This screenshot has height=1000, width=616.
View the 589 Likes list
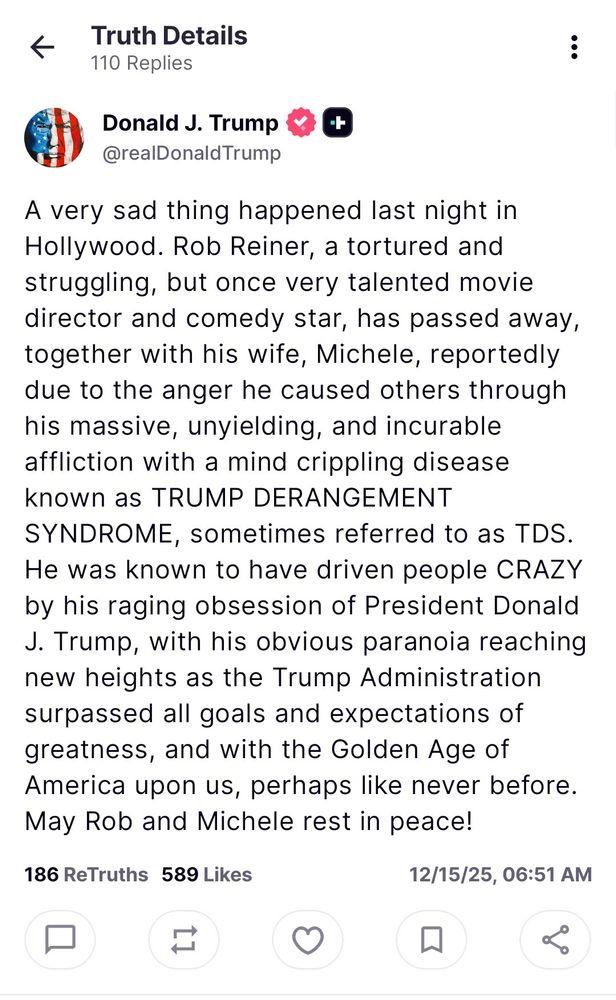click(207, 875)
